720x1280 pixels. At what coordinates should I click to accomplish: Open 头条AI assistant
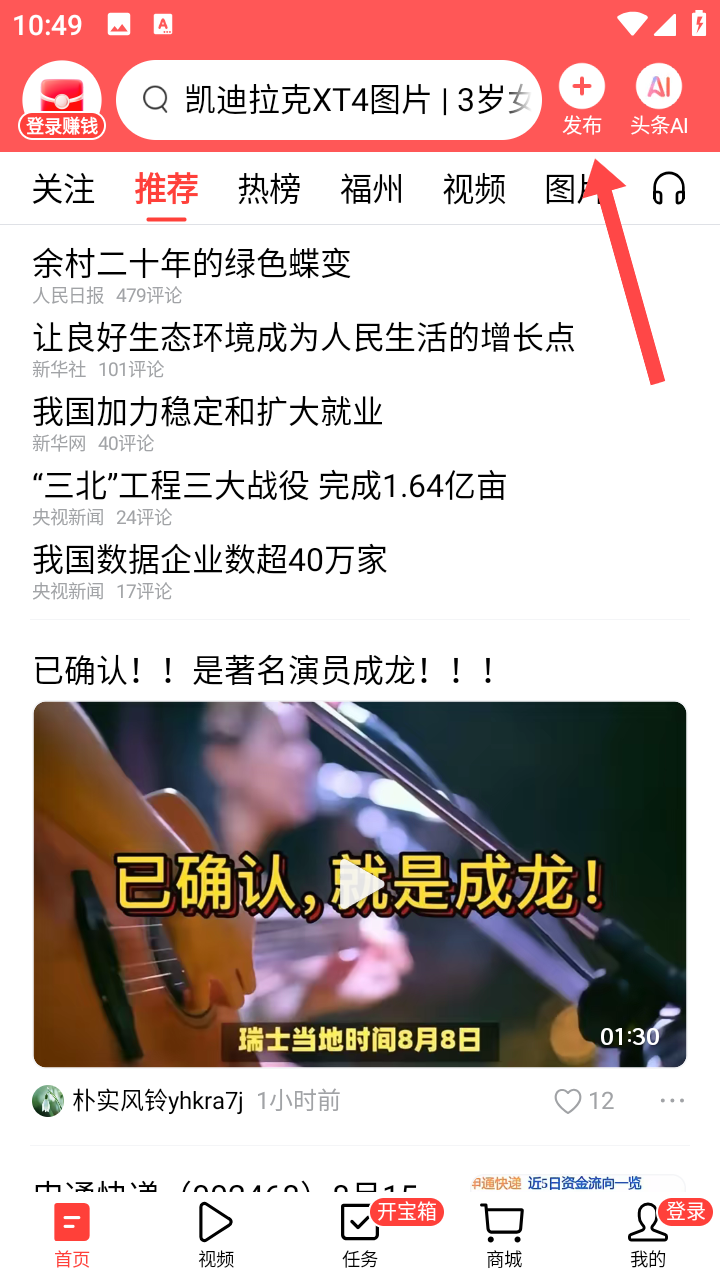point(658,99)
